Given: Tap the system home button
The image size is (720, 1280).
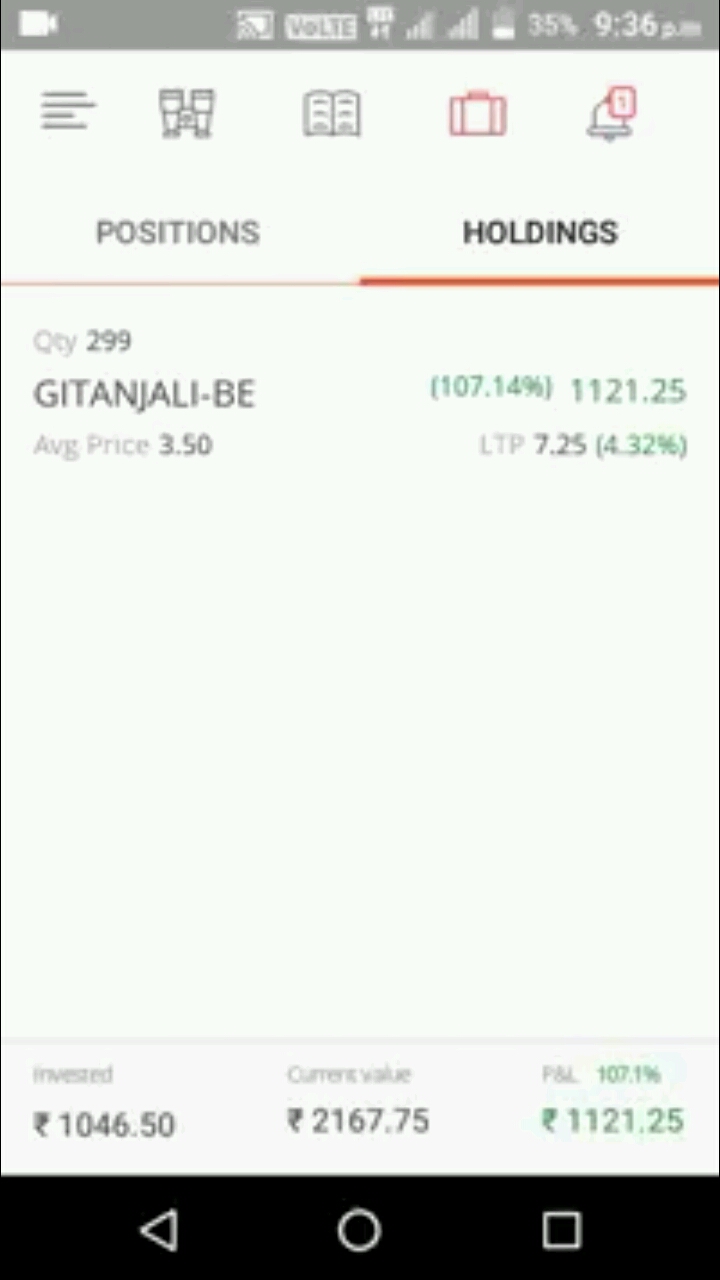Looking at the screenshot, I should click(359, 1230).
